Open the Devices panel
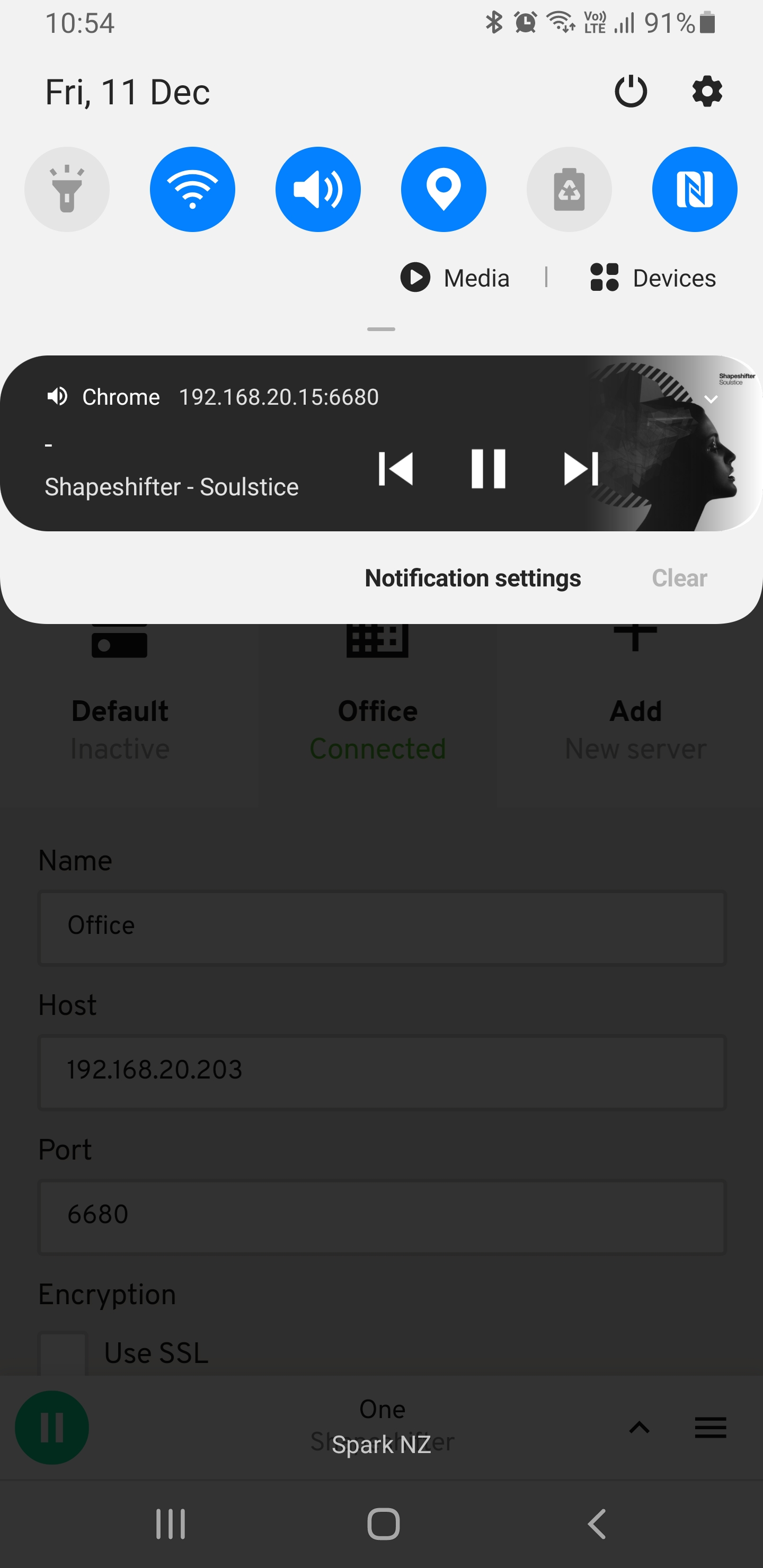763x1568 pixels. [653, 278]
